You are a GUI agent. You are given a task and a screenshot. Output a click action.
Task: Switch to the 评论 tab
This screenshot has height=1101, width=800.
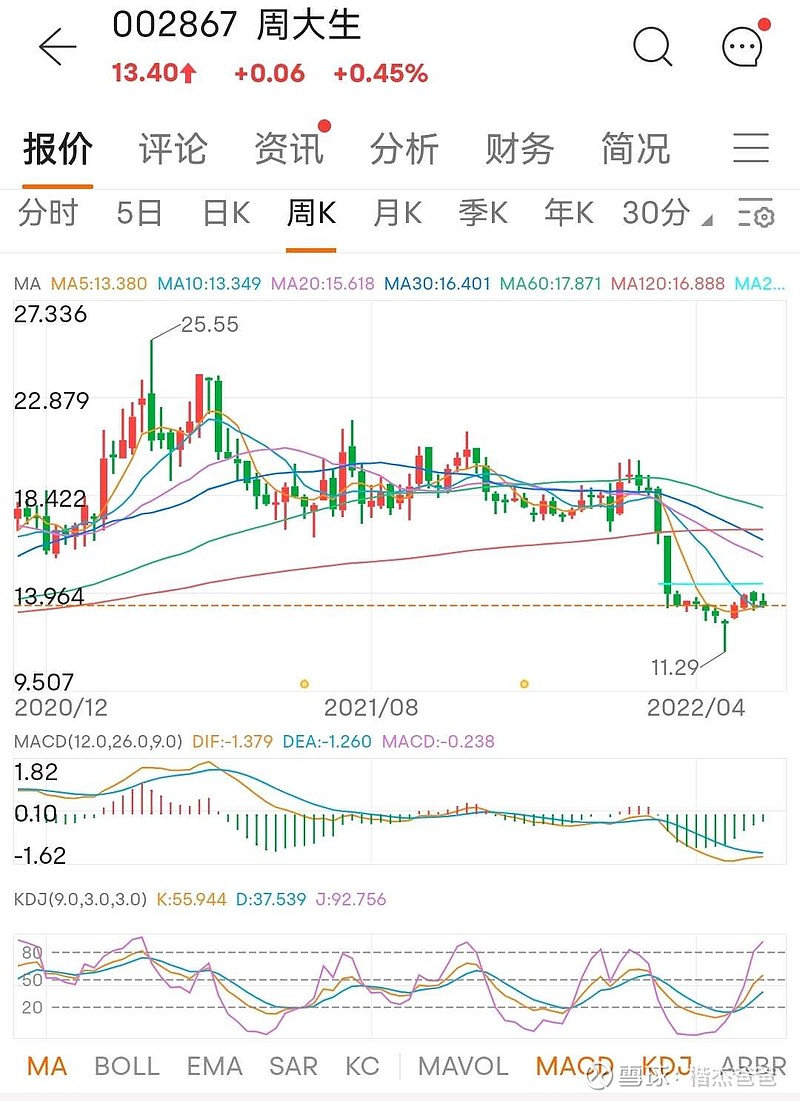pyautogui.click(x=172, y=149)
